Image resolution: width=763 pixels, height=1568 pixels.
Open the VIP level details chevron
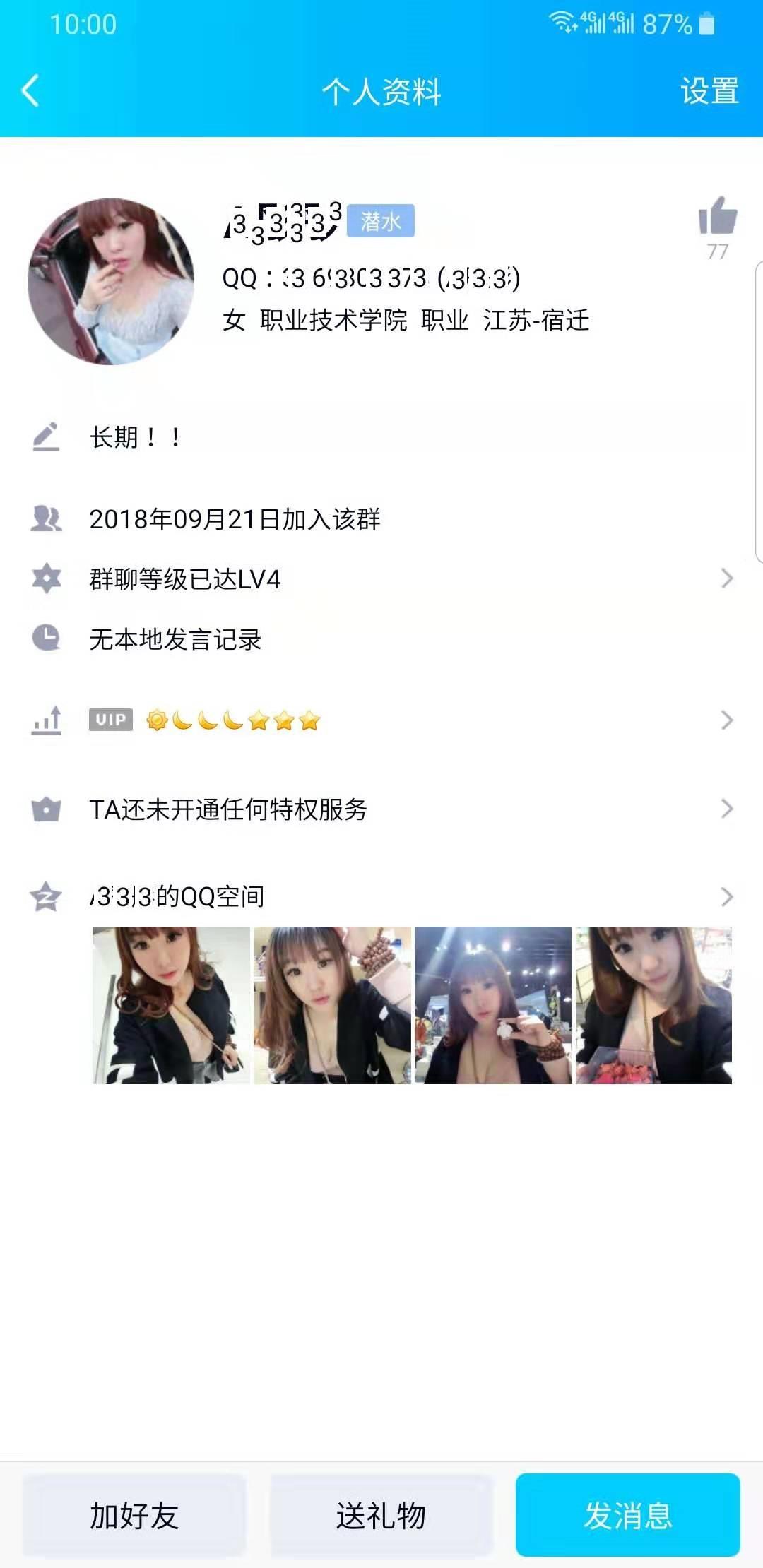click(726, 720)
